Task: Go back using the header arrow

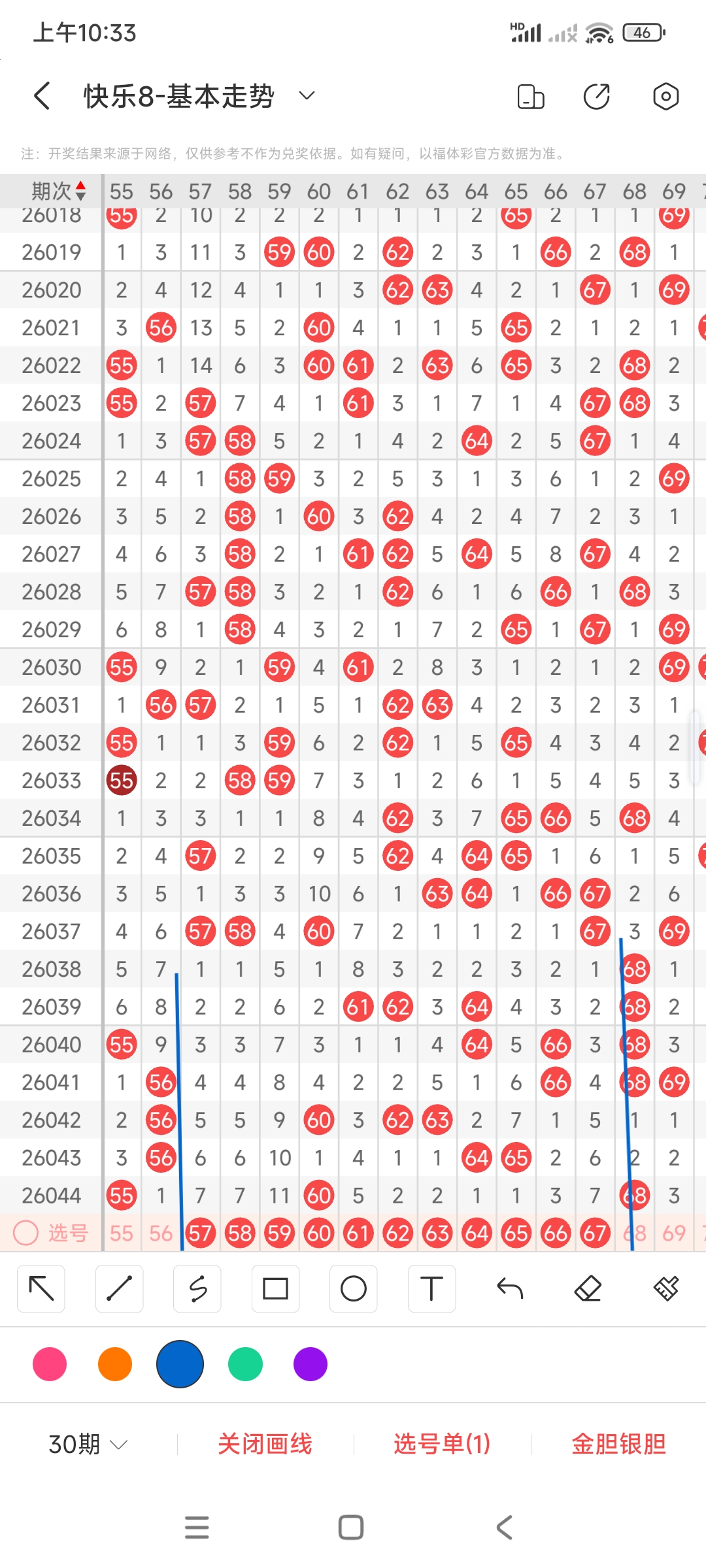Action: pos(42,96)
